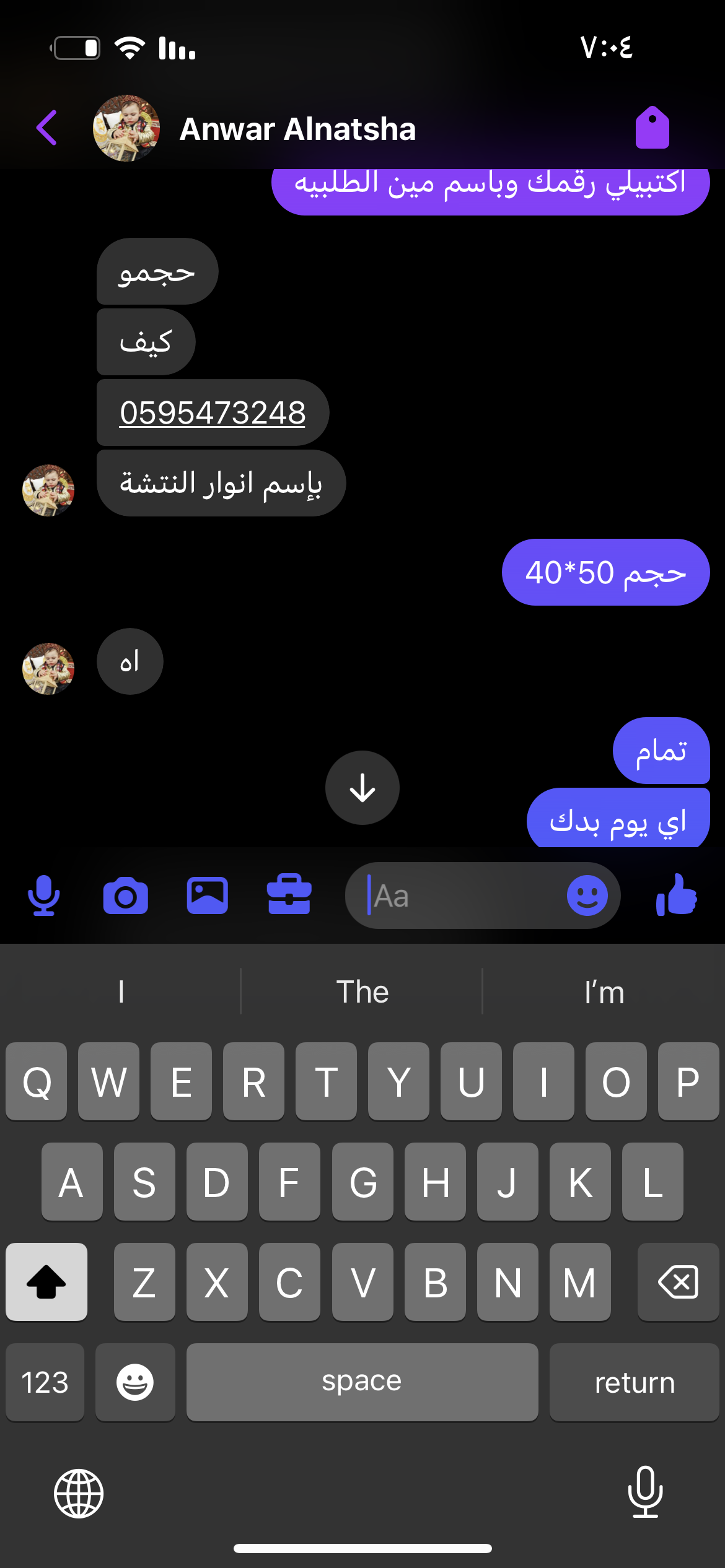Switch keyboard language with globe key
725x1568 pixels.
(79, 1494)
